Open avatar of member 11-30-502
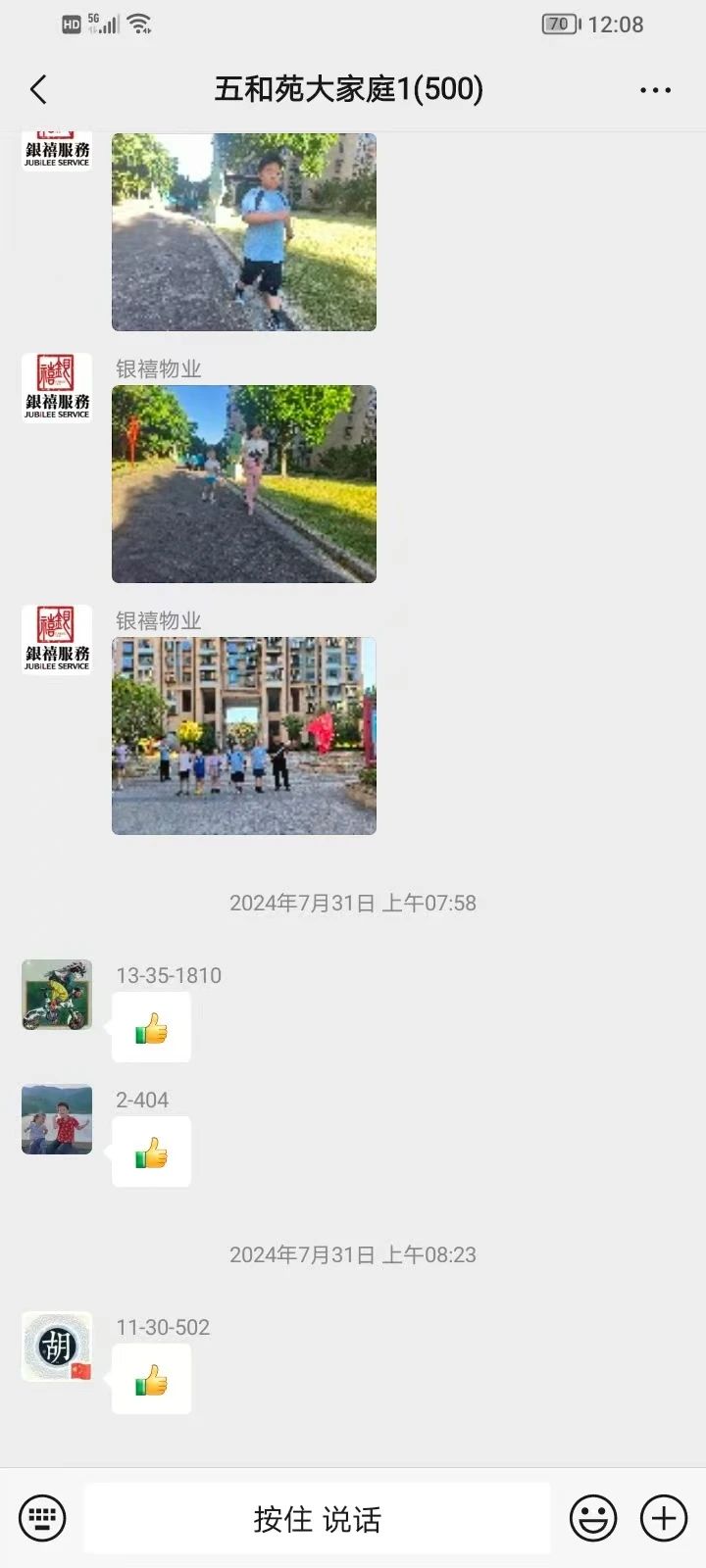Screen dimensions: 706x1568 [57, 1347]
